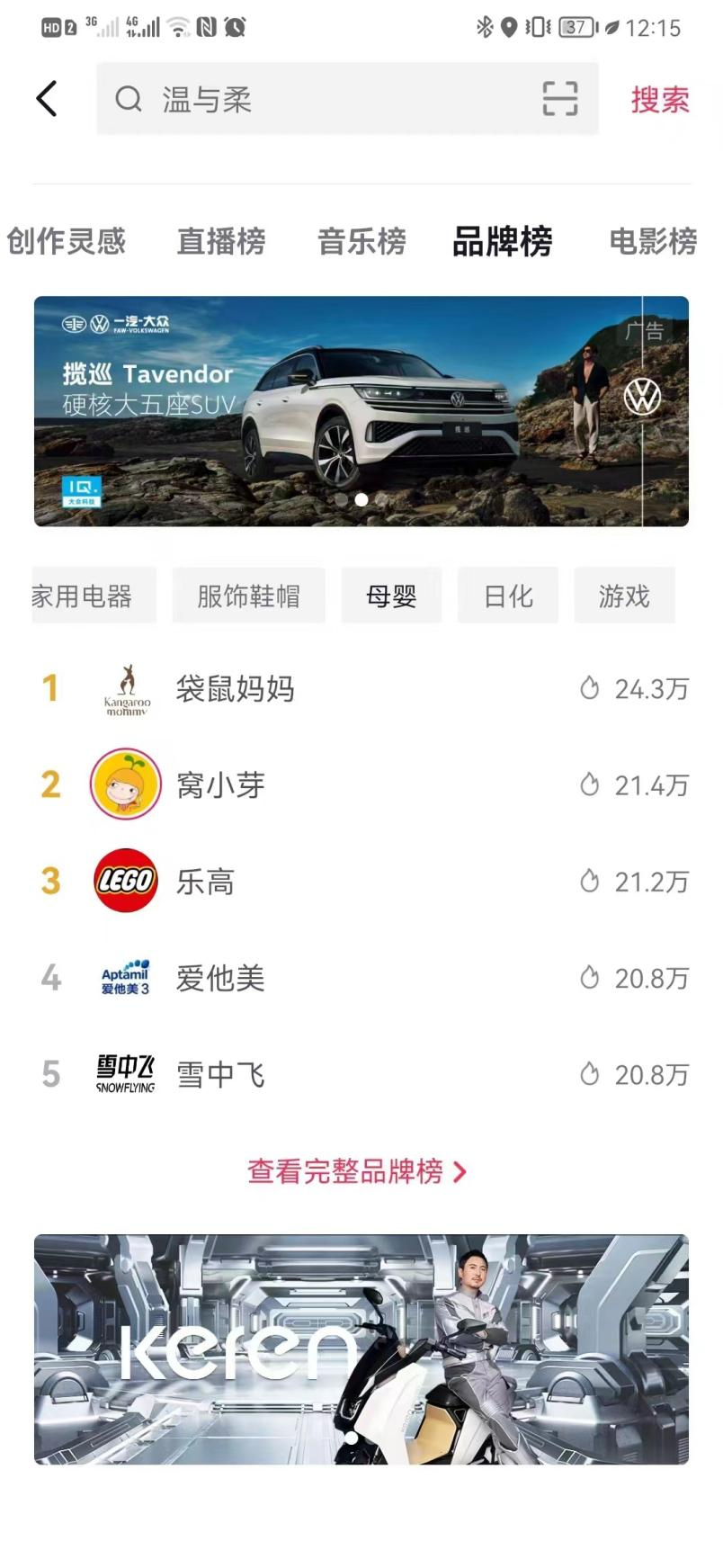723x1568 pixels.
Task: Switch to the 直播榜 tab
Action: (221, 241)
